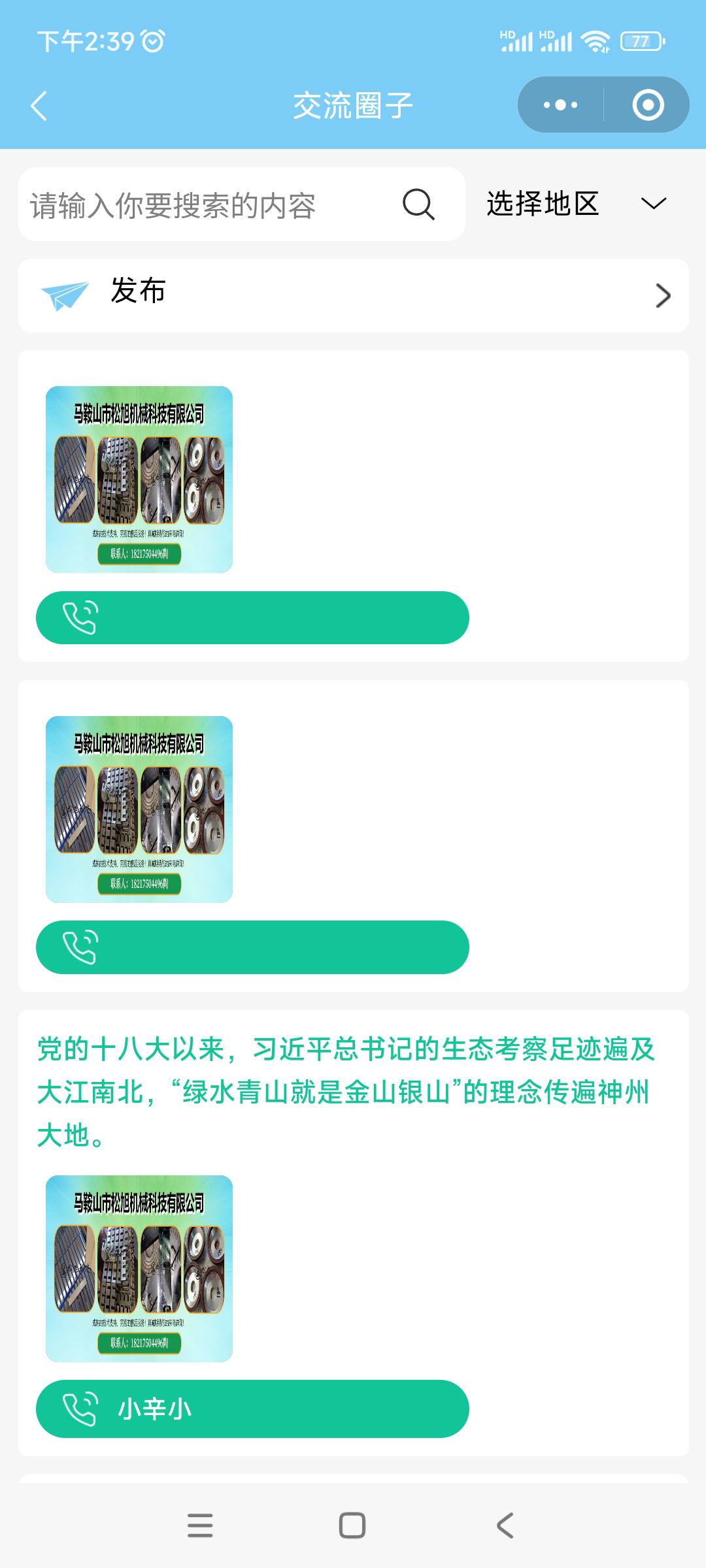Viewport: 706px width, 1568px height.
Task: Open the 党的十八大以来 post text
Action: coord(346,1091)
